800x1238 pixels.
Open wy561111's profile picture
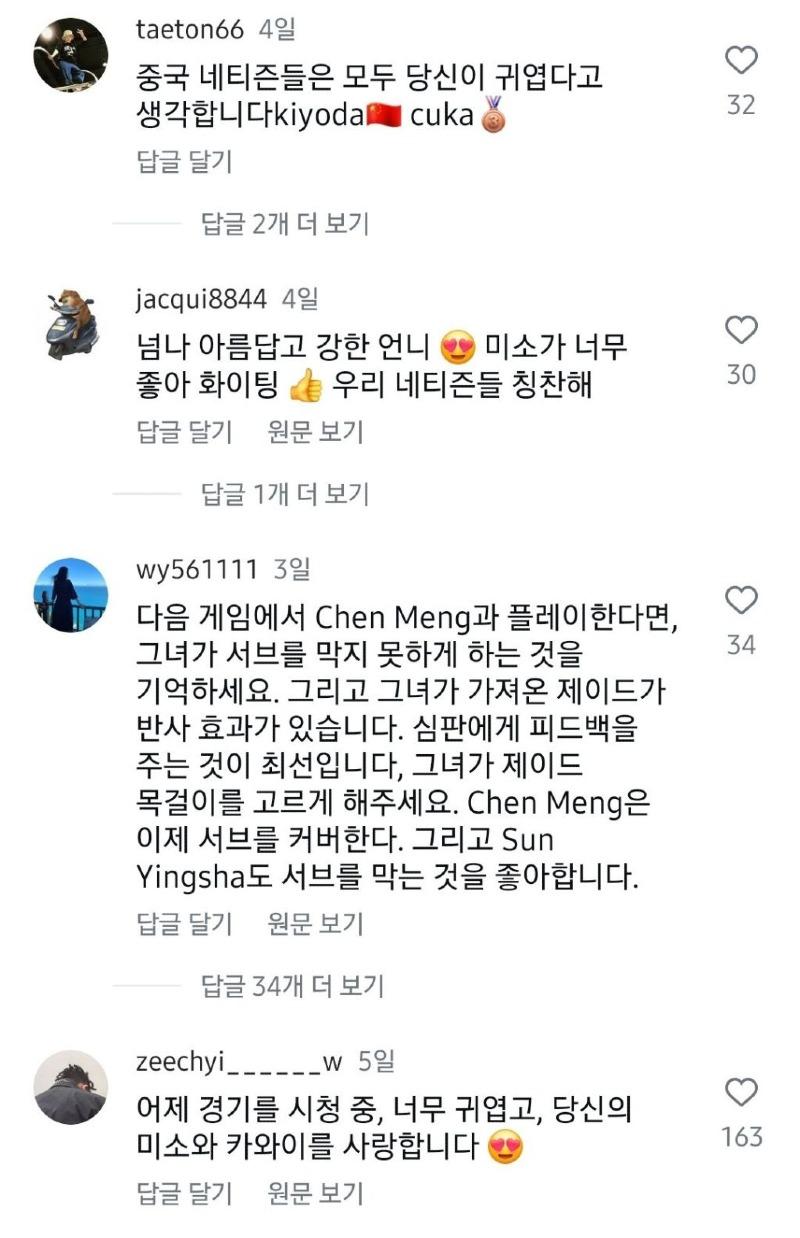[x=70, y=595]
